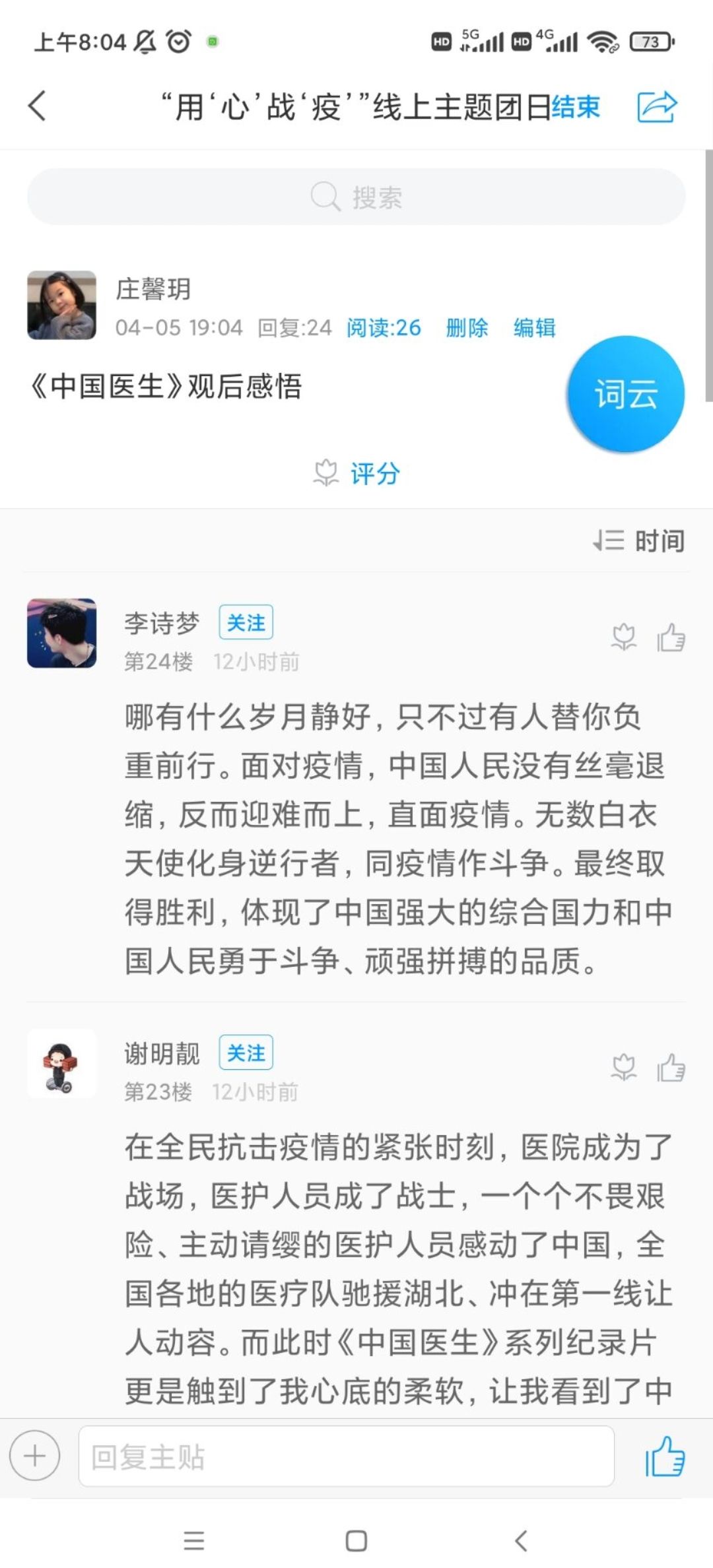Follow 谢明靓 with 关注 button

coord(246,1053)
